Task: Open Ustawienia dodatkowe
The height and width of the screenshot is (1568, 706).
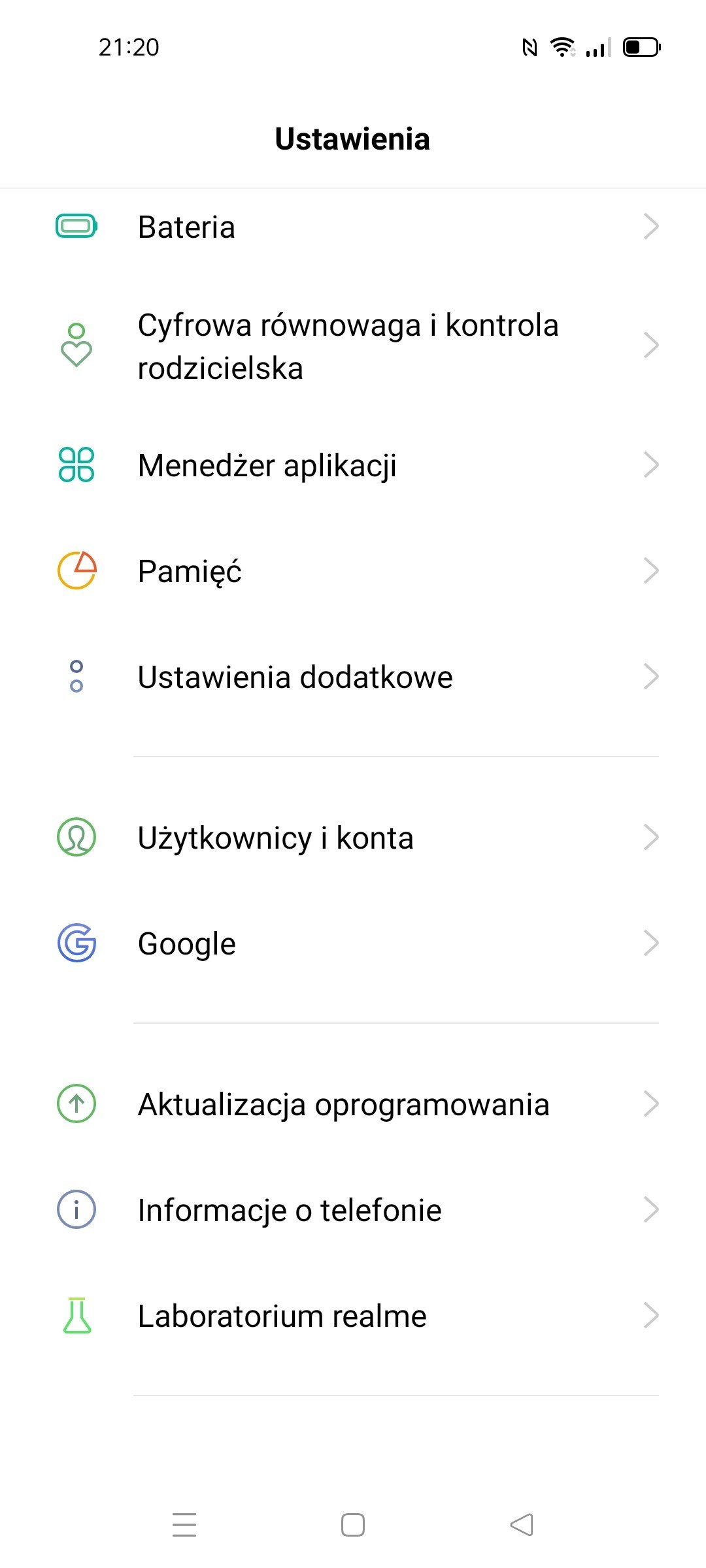Action: (x=353, y=677)
